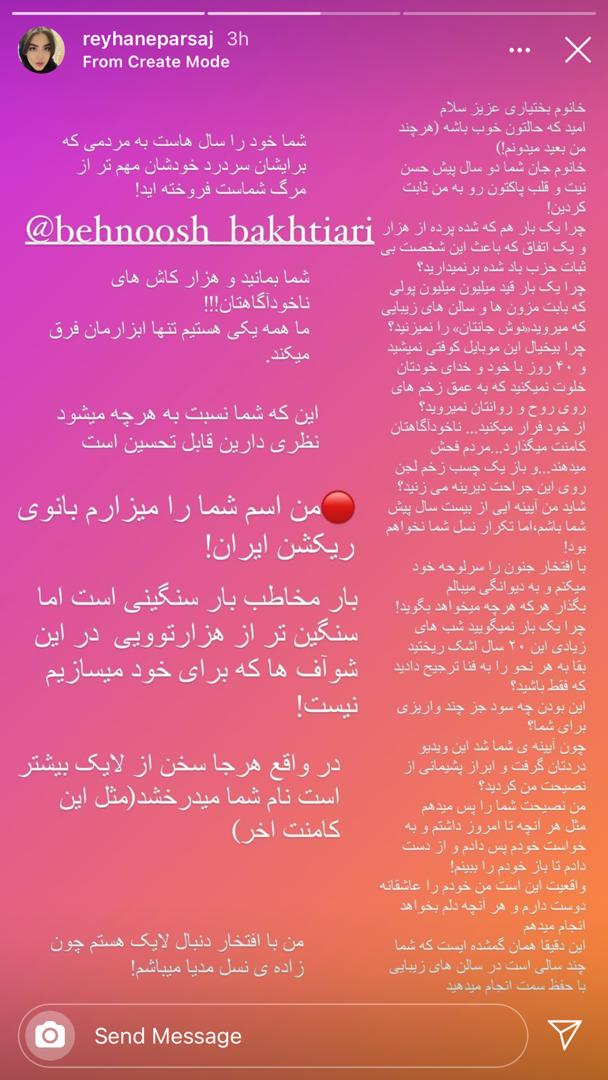Viewport: 608px width, 1080px height.
Task: Open reyhaneparsaj's profile picture
Action: [43, 50]
